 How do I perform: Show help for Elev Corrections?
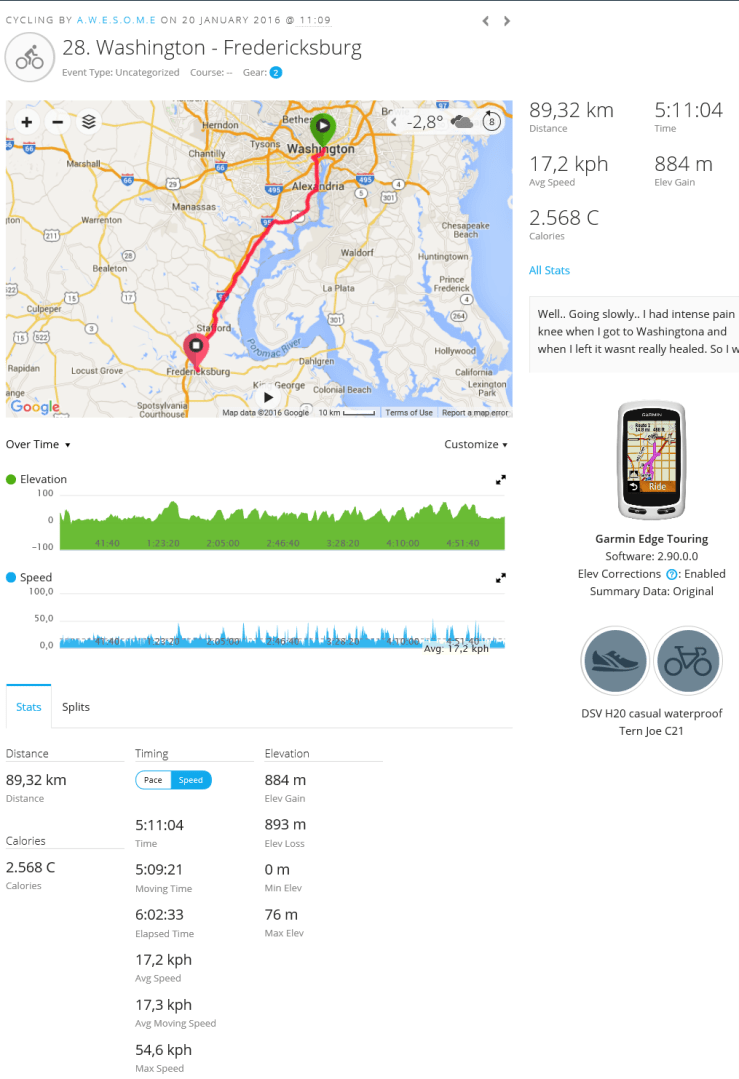coord(672,574)
